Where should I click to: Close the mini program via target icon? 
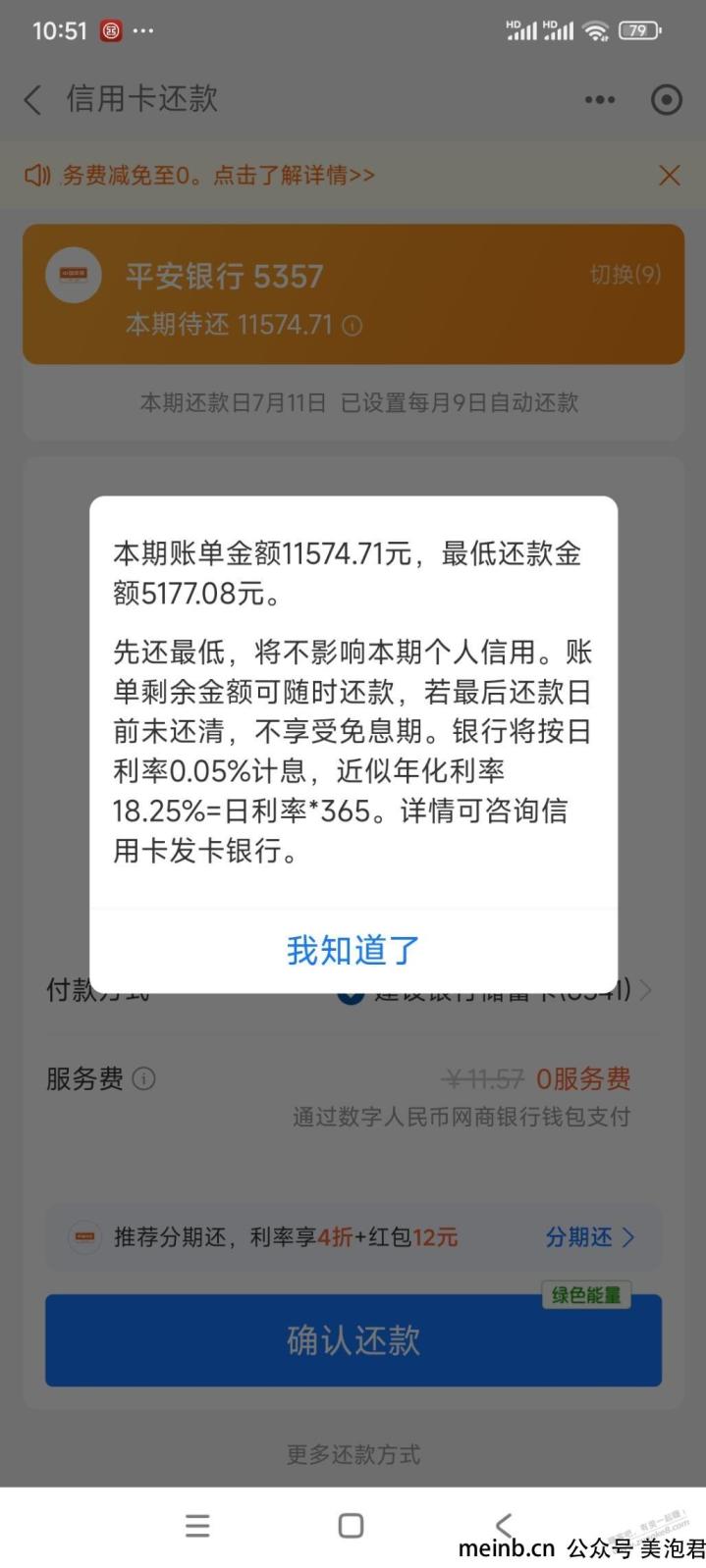(x=666, y=99)
